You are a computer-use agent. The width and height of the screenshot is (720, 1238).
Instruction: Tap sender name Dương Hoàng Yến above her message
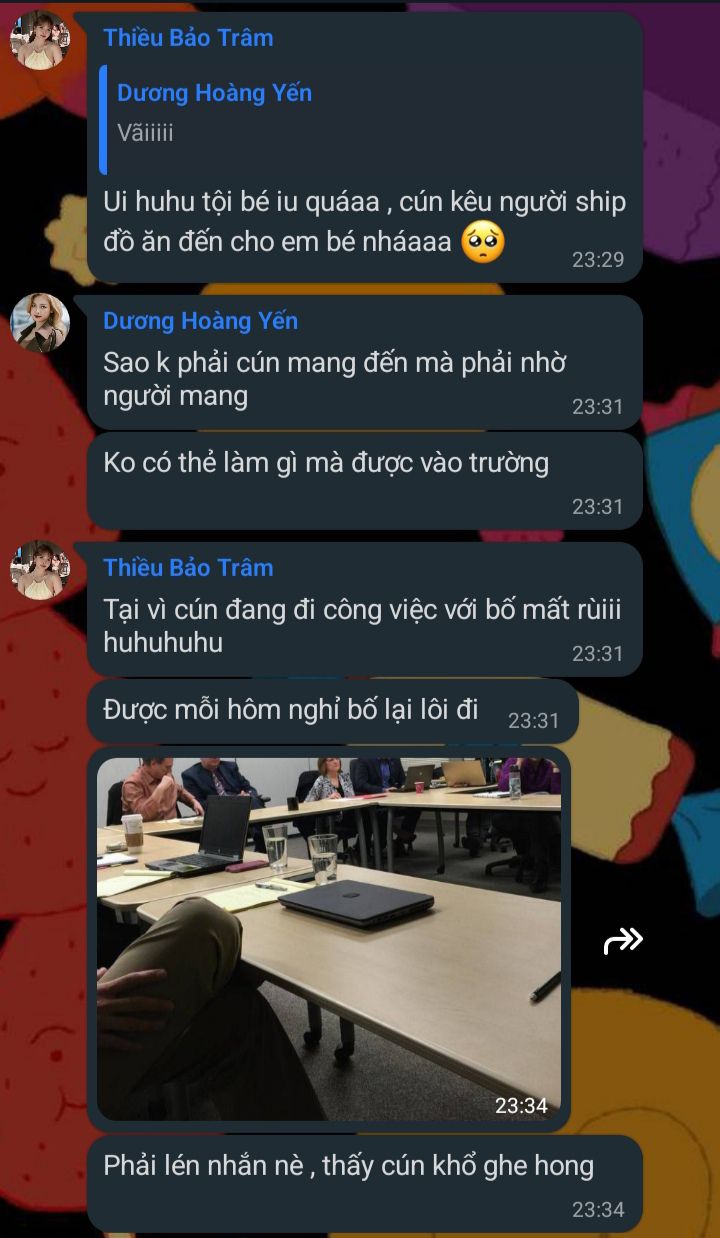coord(200,321)
